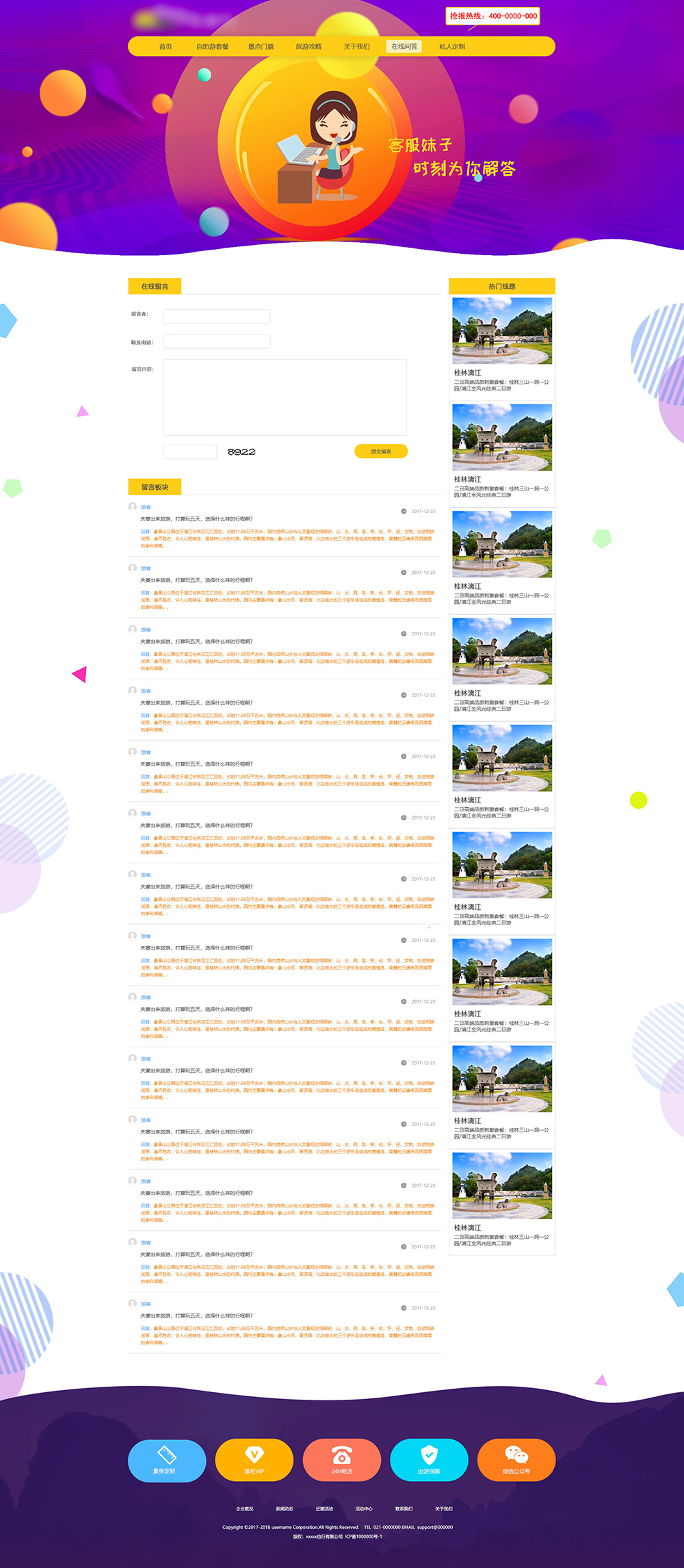Viewport: 684px width, 1568px height.
Task: Go to the 首页 nav item
Action: (x=166, y=47)
